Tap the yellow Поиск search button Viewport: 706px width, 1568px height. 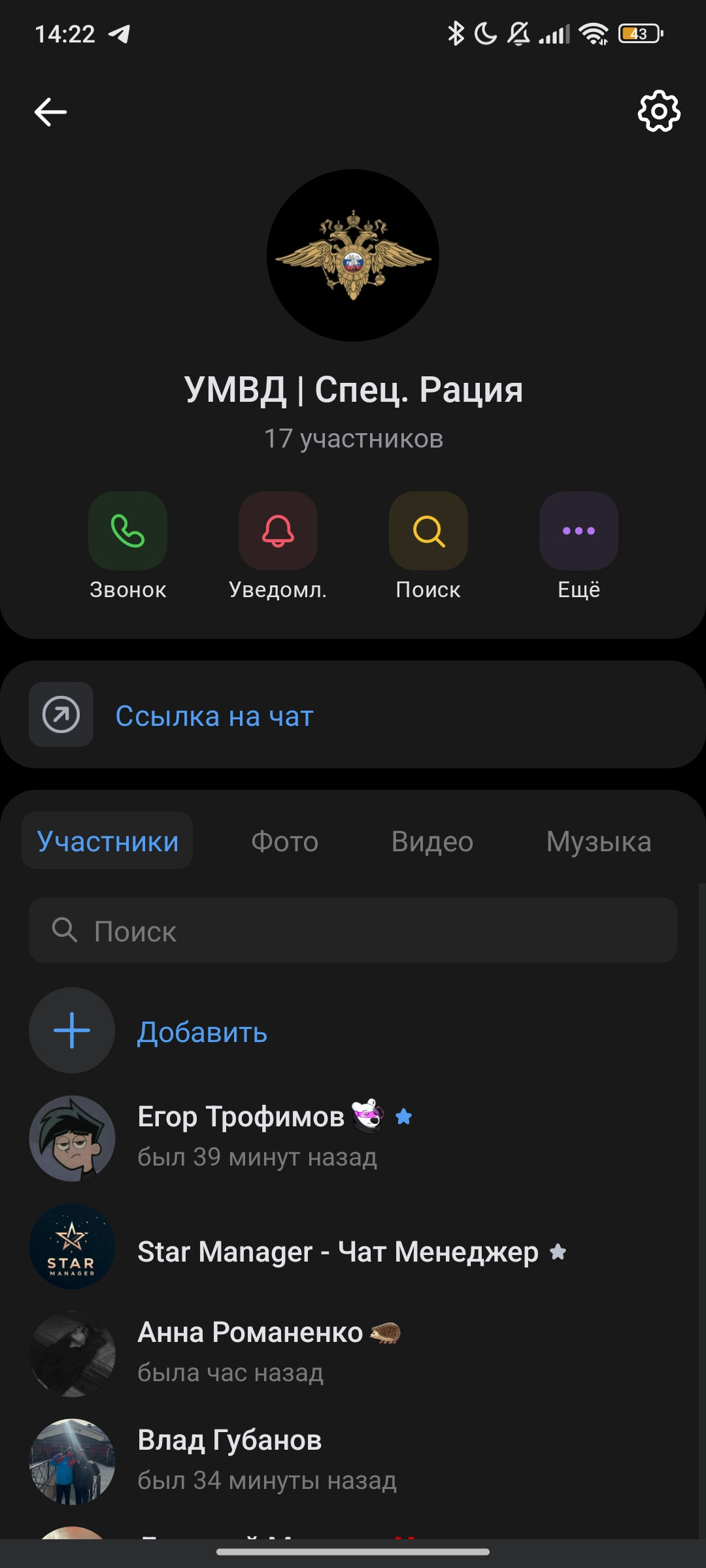[428, 531]
